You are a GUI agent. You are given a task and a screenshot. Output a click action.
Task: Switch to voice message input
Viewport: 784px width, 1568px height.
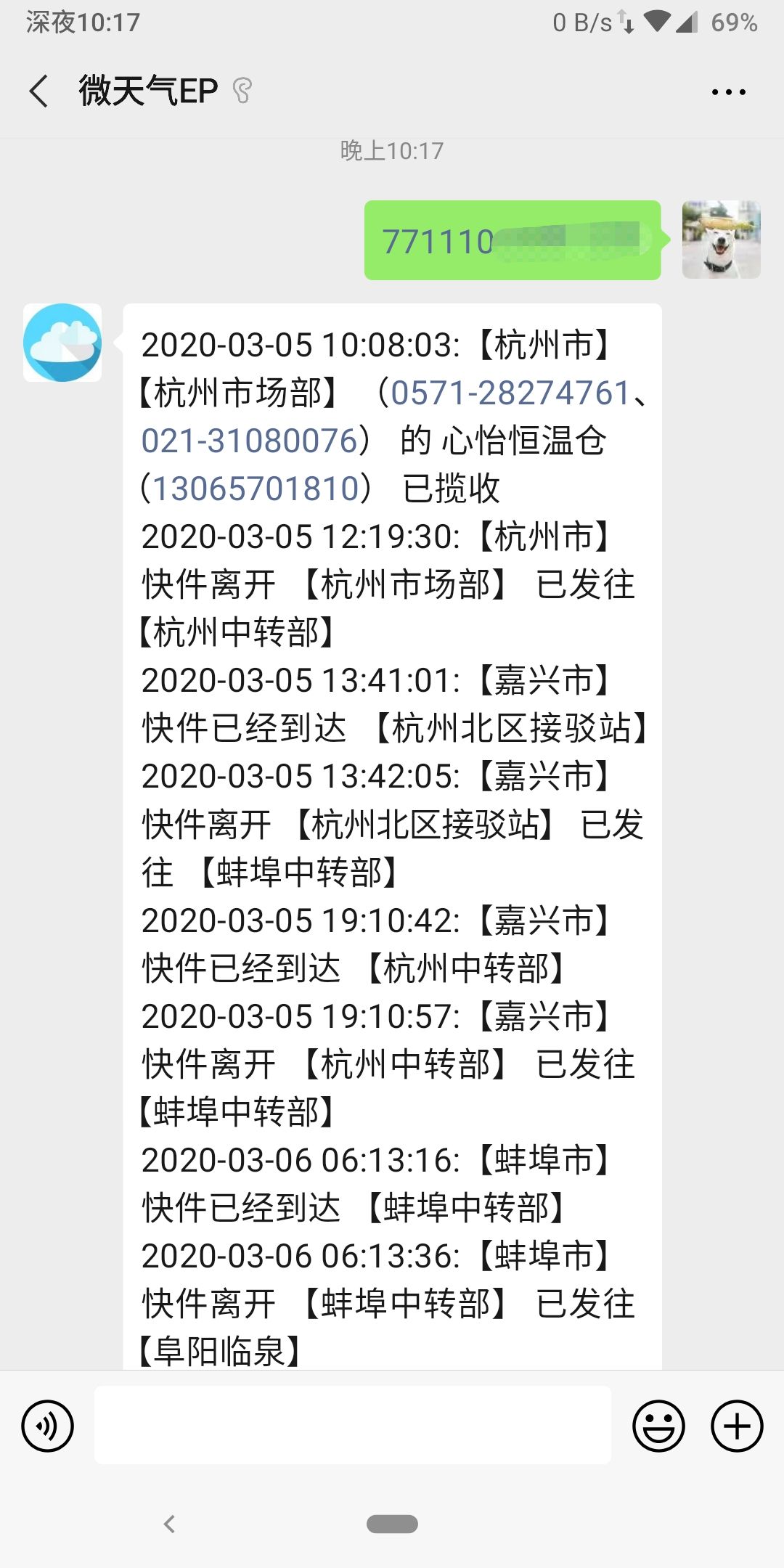click(x=48, y=1426)
